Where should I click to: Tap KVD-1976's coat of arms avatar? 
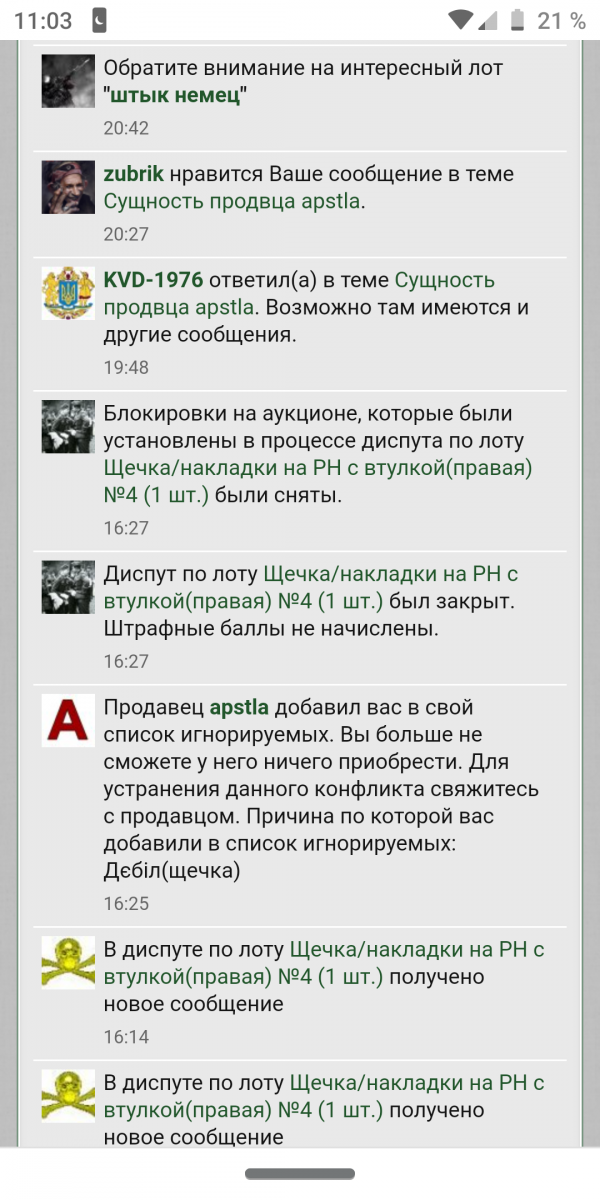coord(68,293)
